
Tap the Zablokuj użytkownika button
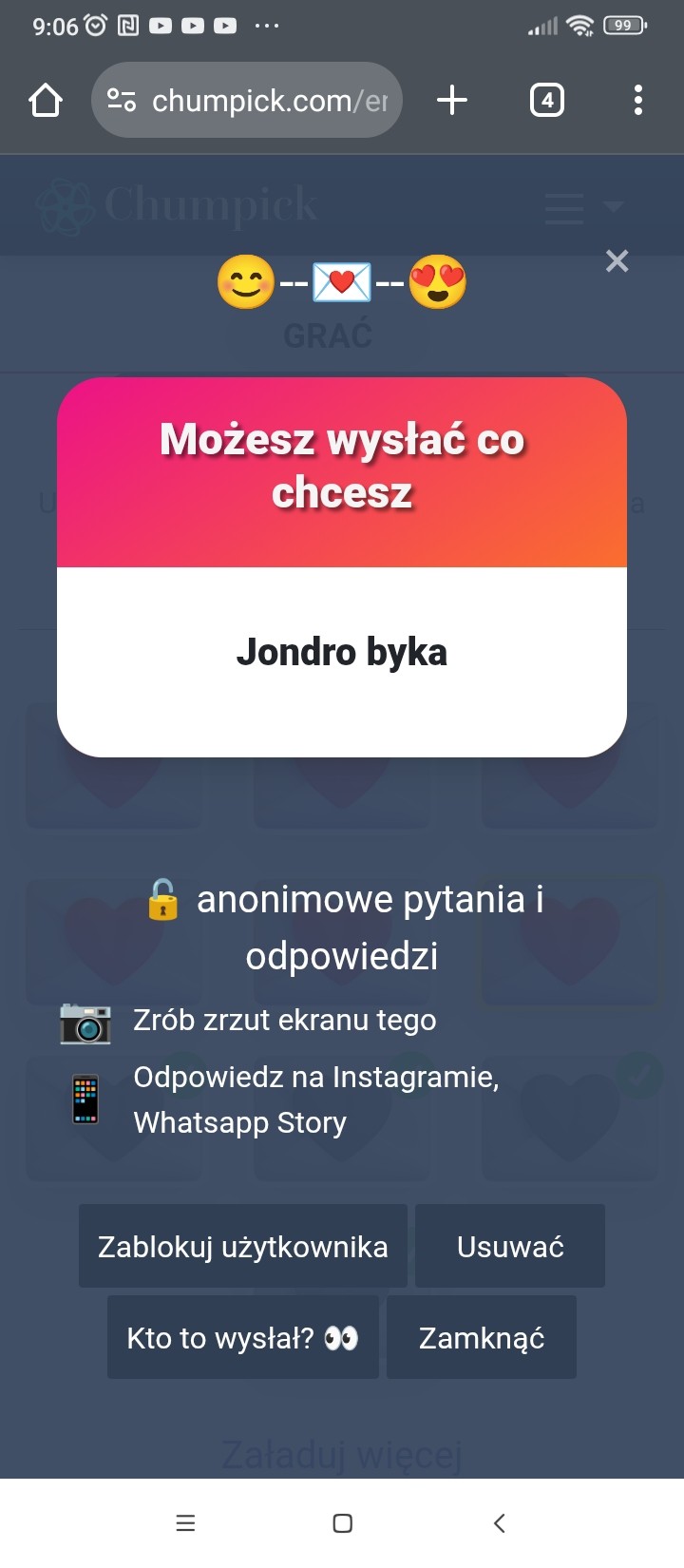(243, 1246)
